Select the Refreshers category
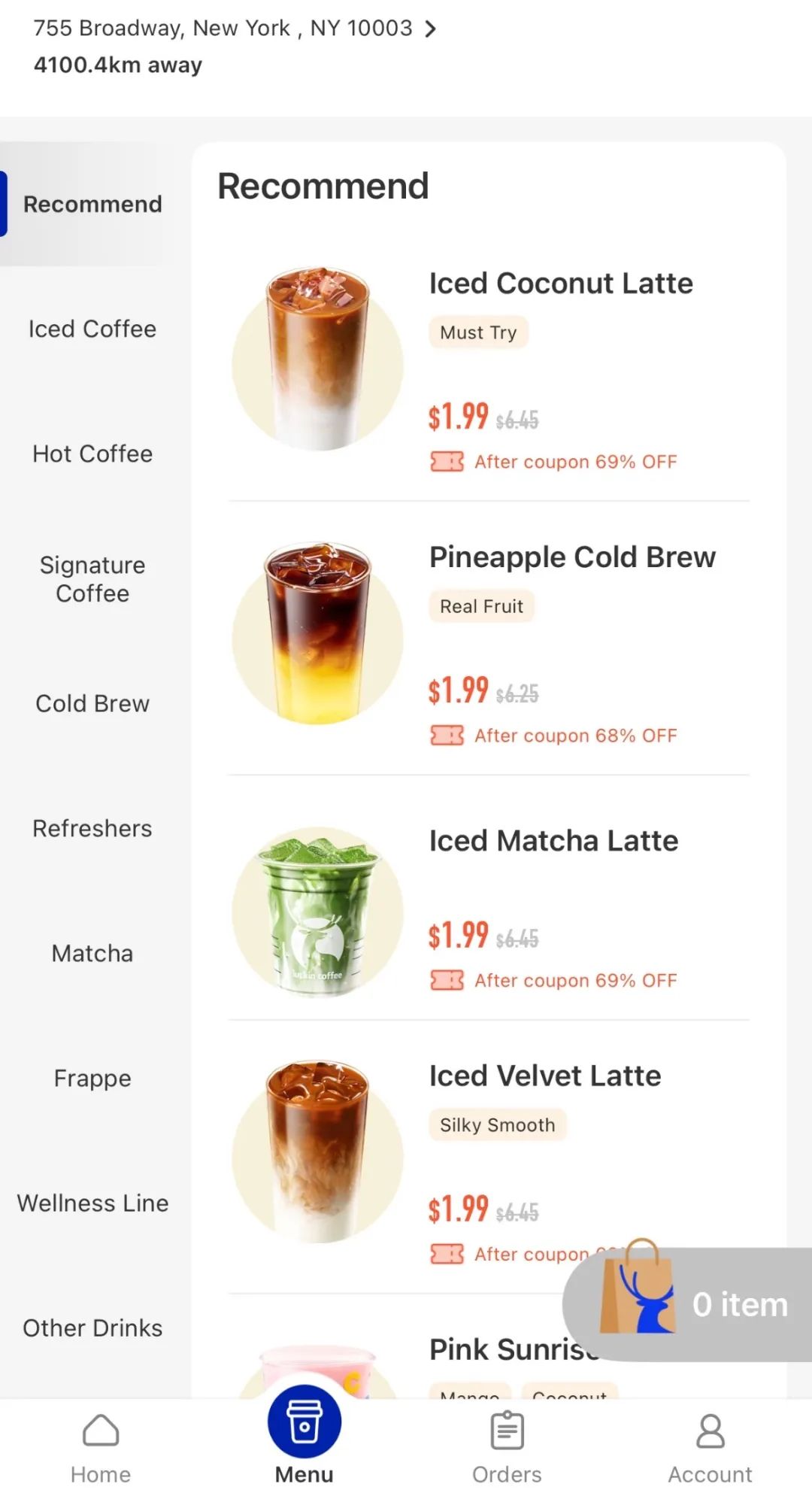The image size is (812, 1496). coord(92,828)
